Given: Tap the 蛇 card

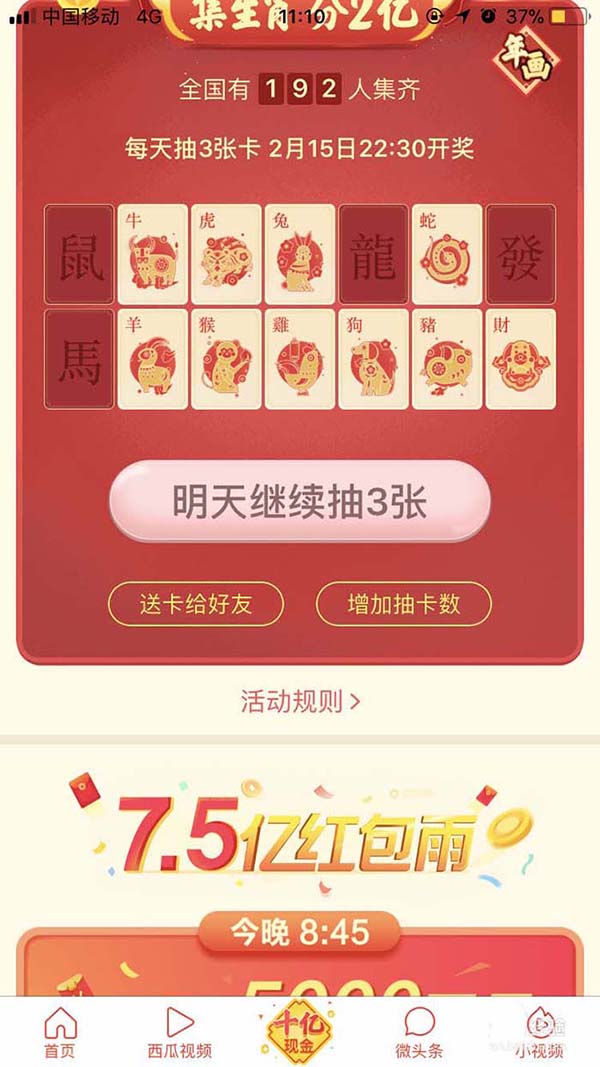Looking at the screenshot, I should click(447, 254).
